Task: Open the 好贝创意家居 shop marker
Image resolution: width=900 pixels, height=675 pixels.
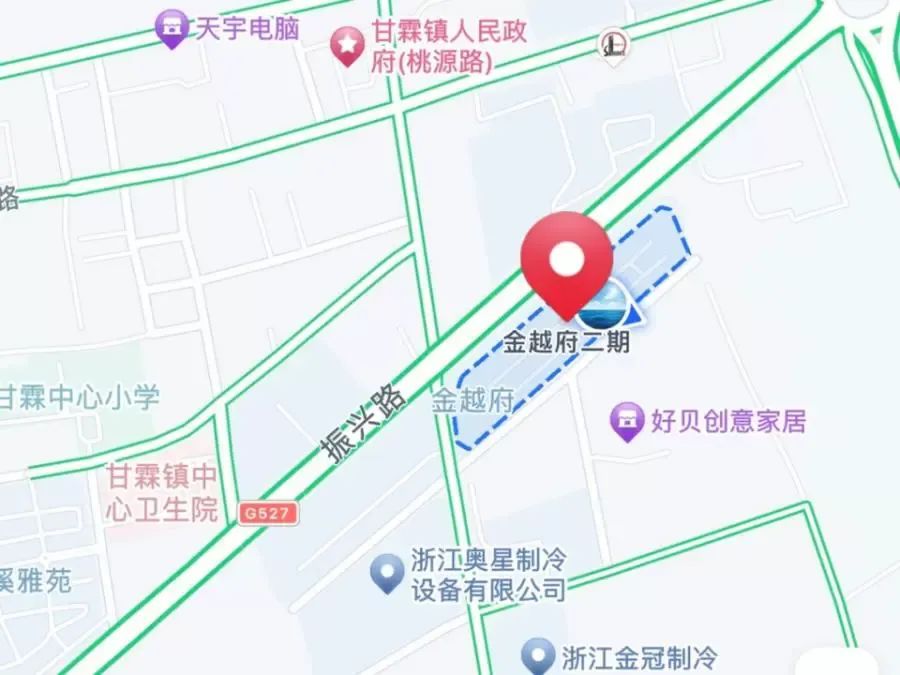Action: point(627,422)
